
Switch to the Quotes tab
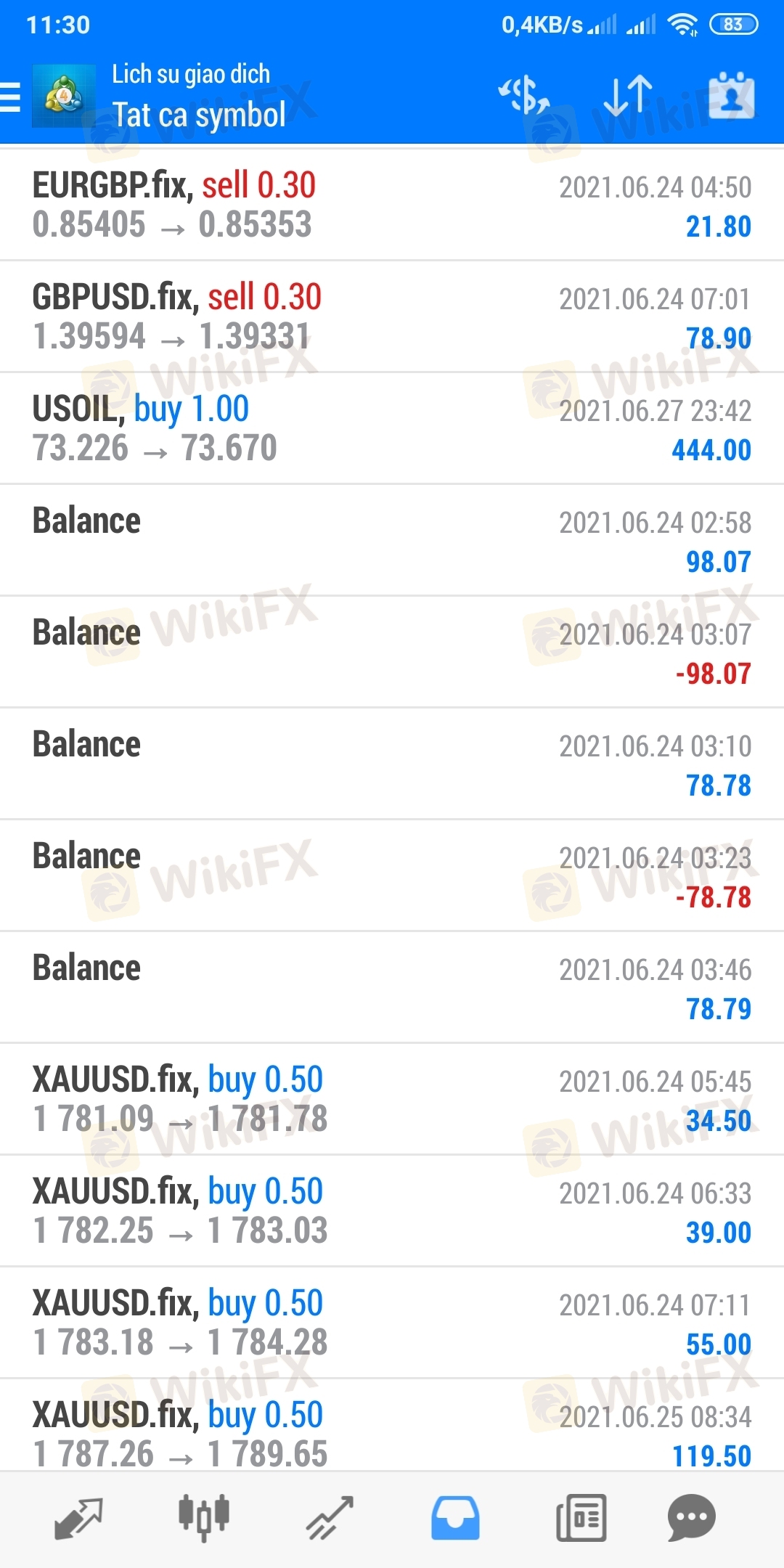pyautogui.click(x=78, y=1519)
